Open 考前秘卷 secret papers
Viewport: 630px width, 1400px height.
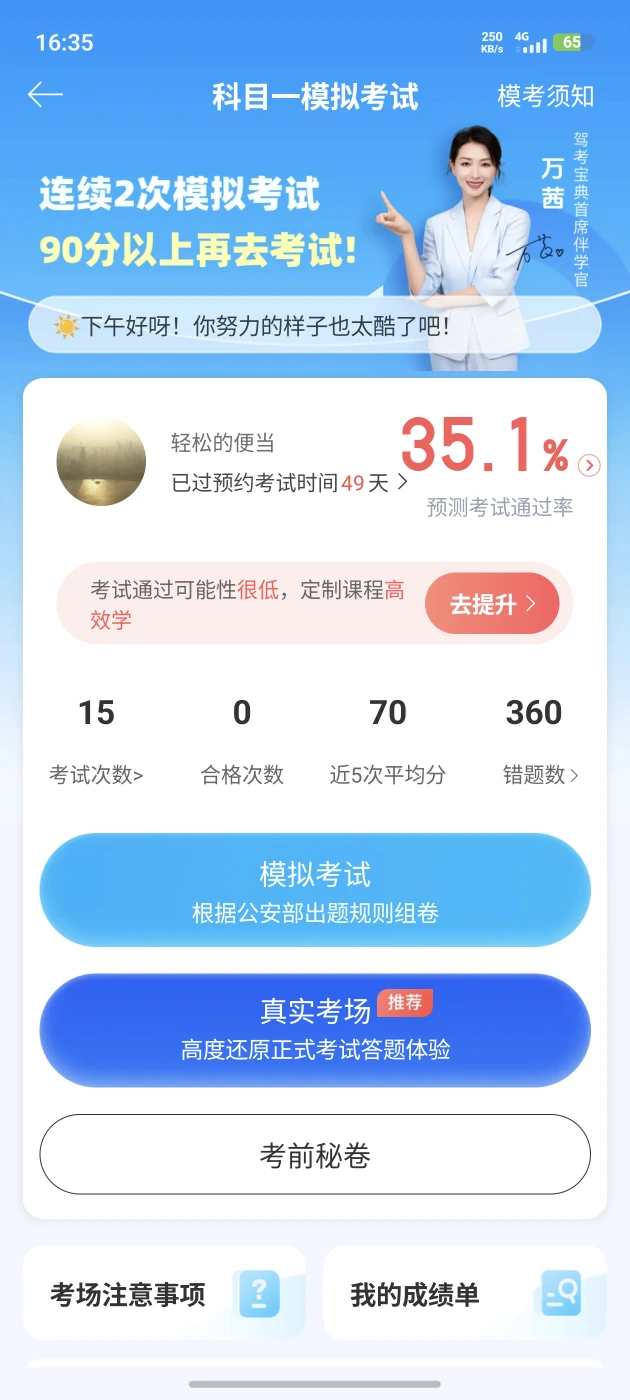[x=315, y=1155]
